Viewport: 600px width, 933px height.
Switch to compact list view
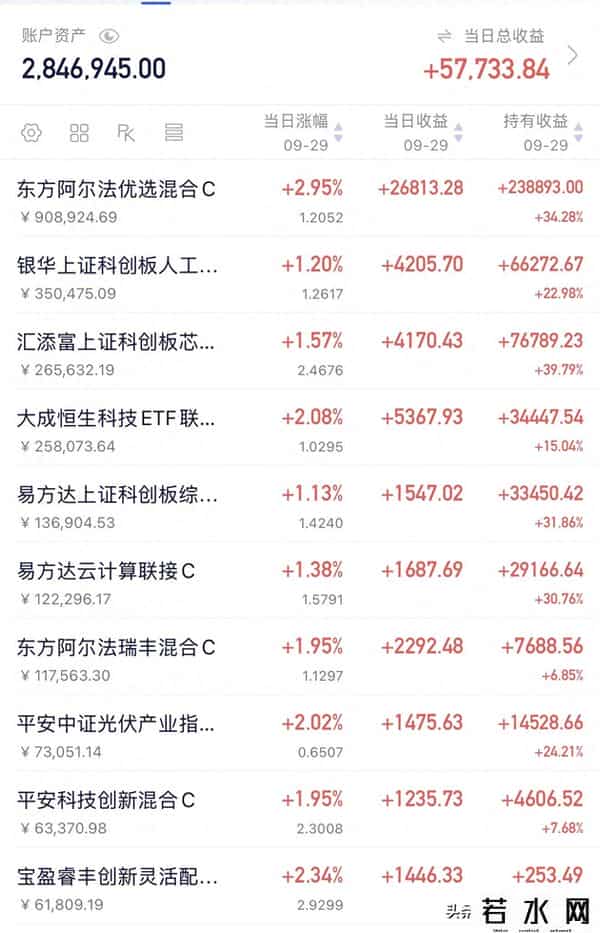click(x=174, y=133)
